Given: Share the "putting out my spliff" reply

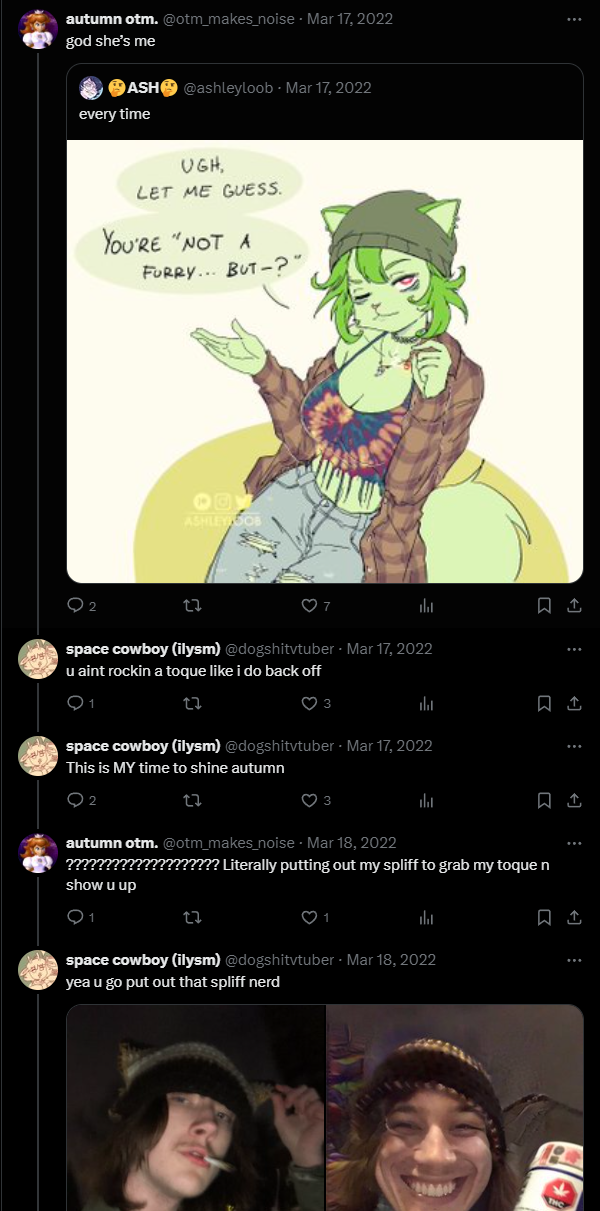Looking at the screenshot, I should click(574, 917).
